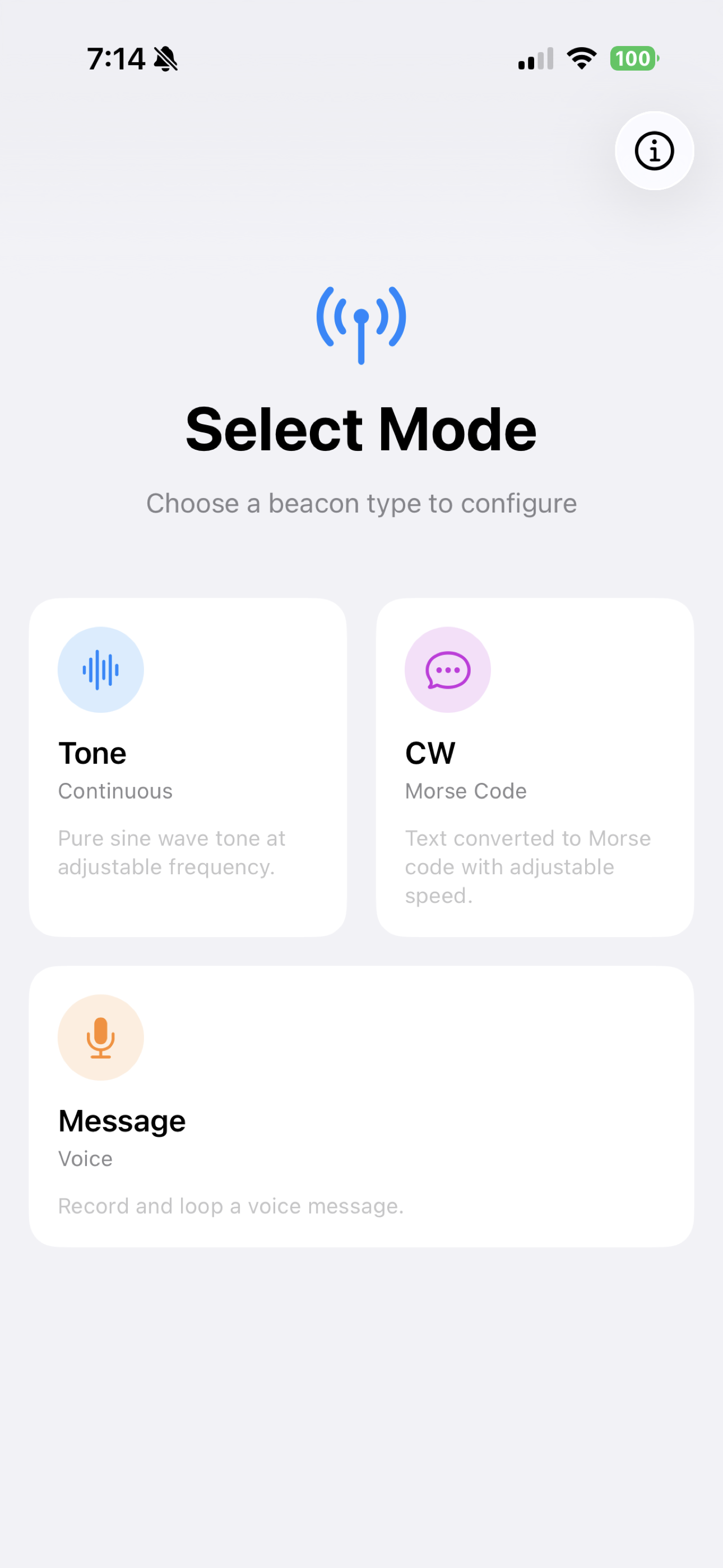The height and width of the screenshot is (1568, 723).
Task: Click the Select Mode title text
Action: point(361,428)
